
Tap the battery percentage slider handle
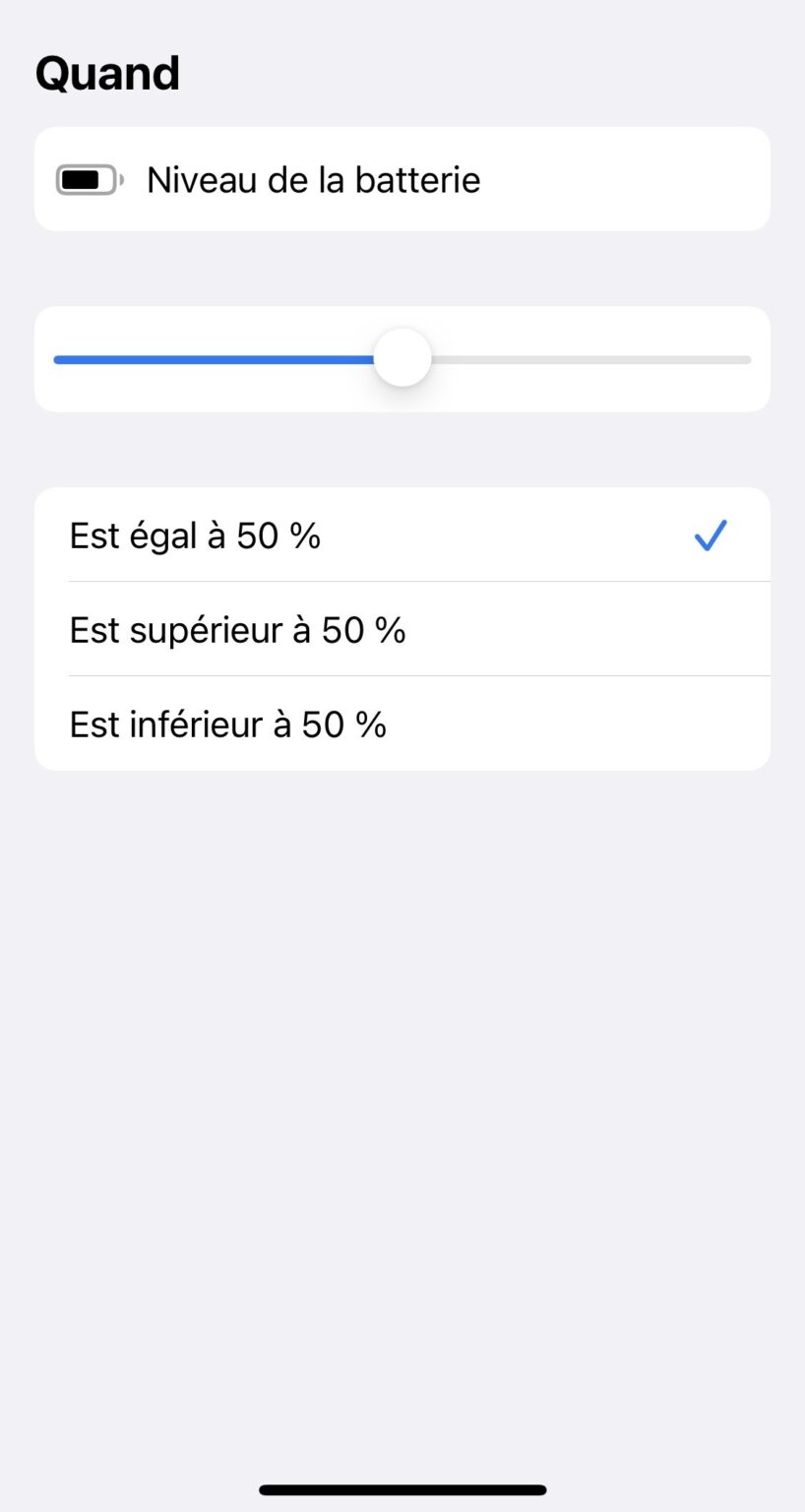coord(402,357)
